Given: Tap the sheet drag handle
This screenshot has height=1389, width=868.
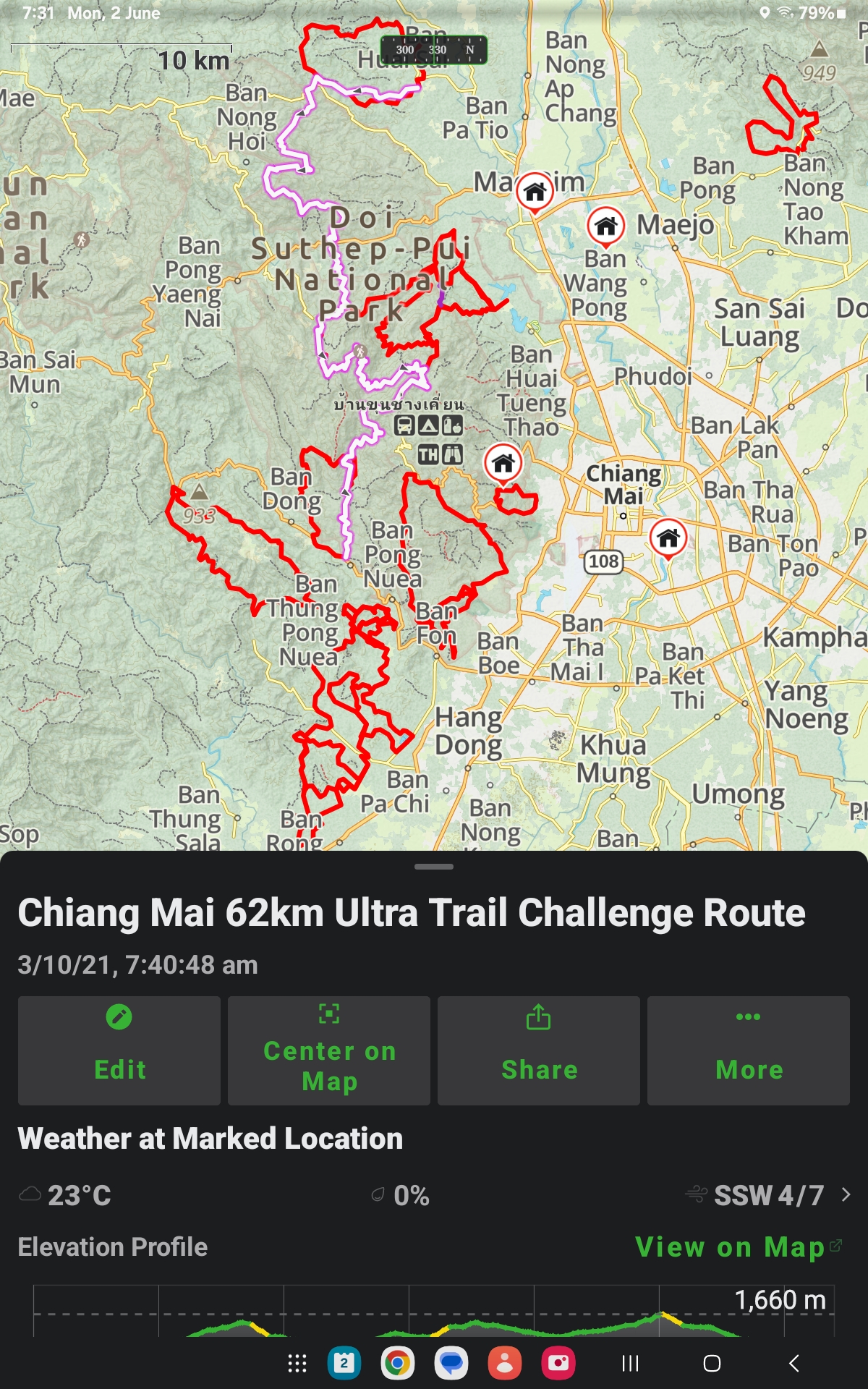Looking at the screenshot, I should pos(434,866).
